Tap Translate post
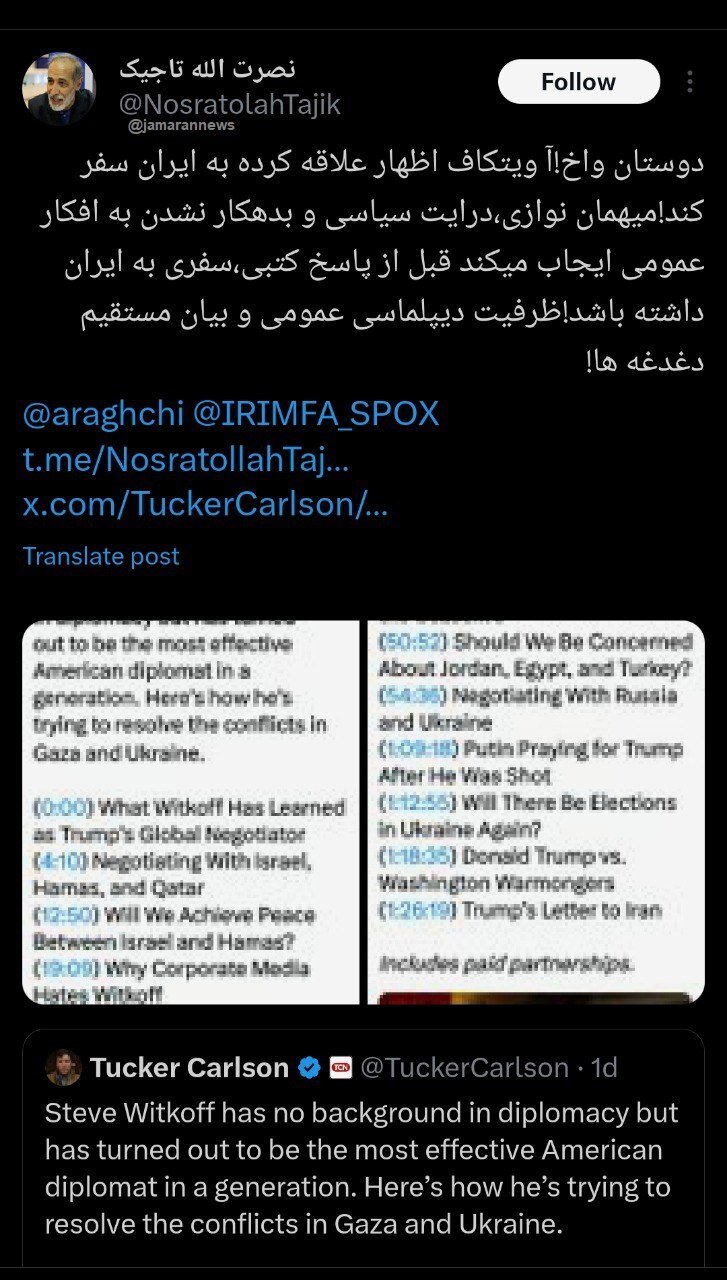The width and height of the screenshot is (727, 1280). pyautogui.click(x=101, y=556)
